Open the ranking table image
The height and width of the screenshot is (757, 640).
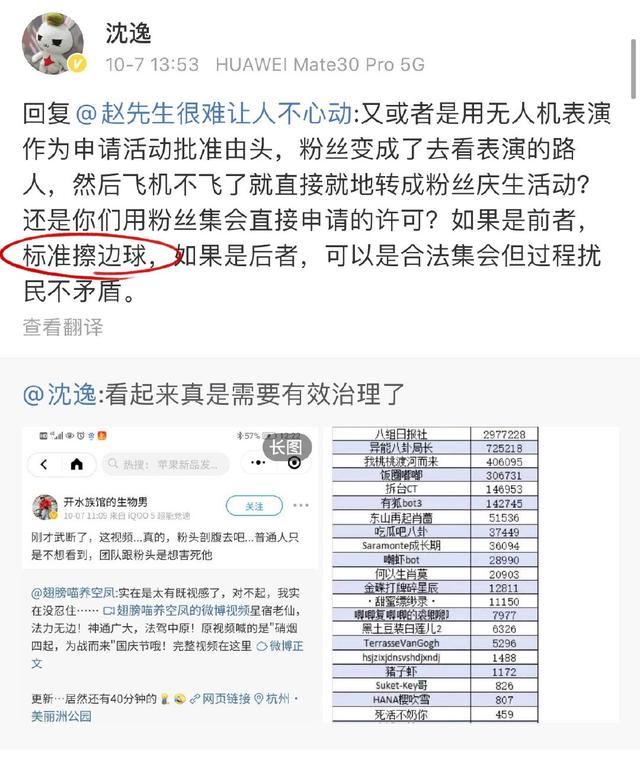coord(475,575)
